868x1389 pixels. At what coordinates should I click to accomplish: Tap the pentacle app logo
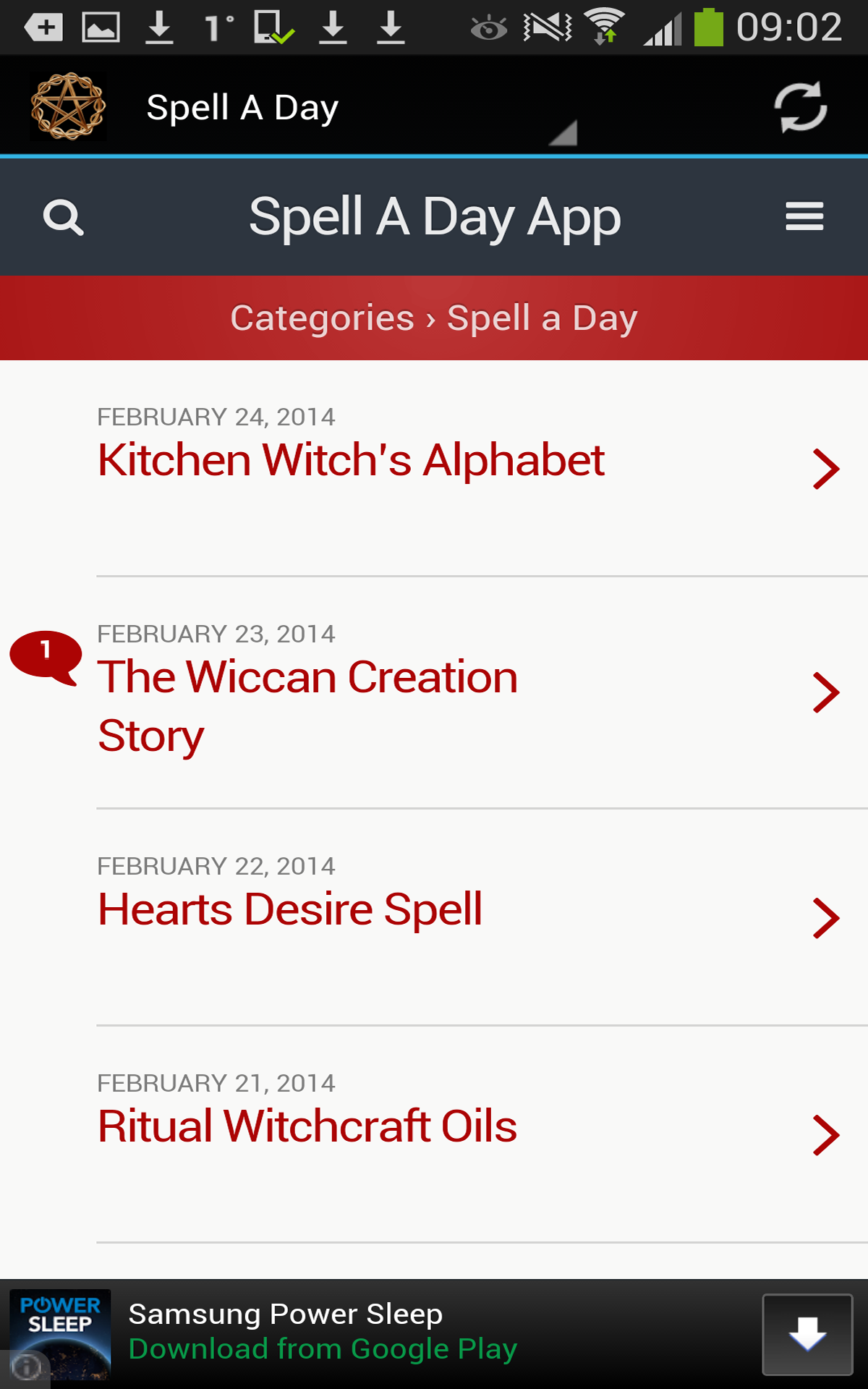tap(67, 104)
